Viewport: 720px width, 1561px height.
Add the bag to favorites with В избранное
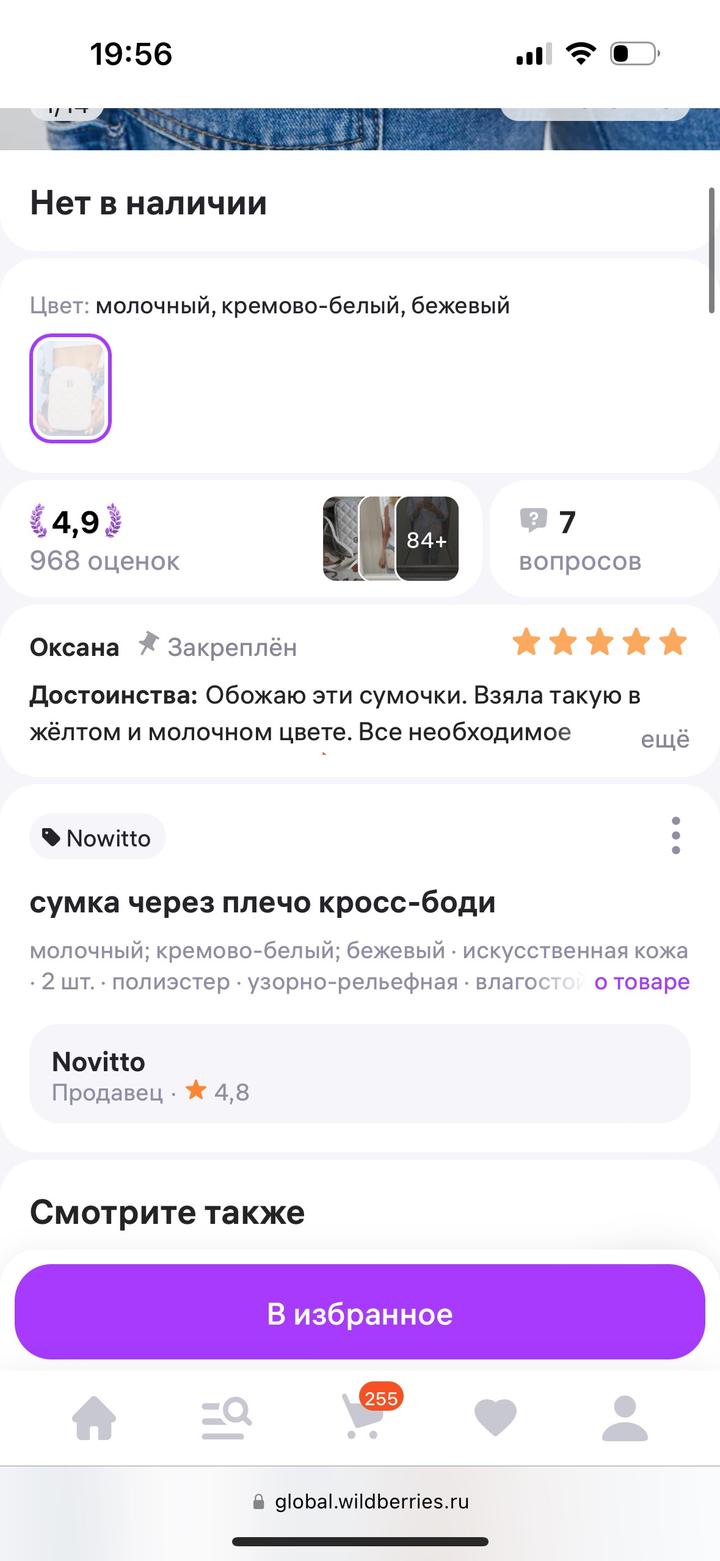[x=360, y=1312]
